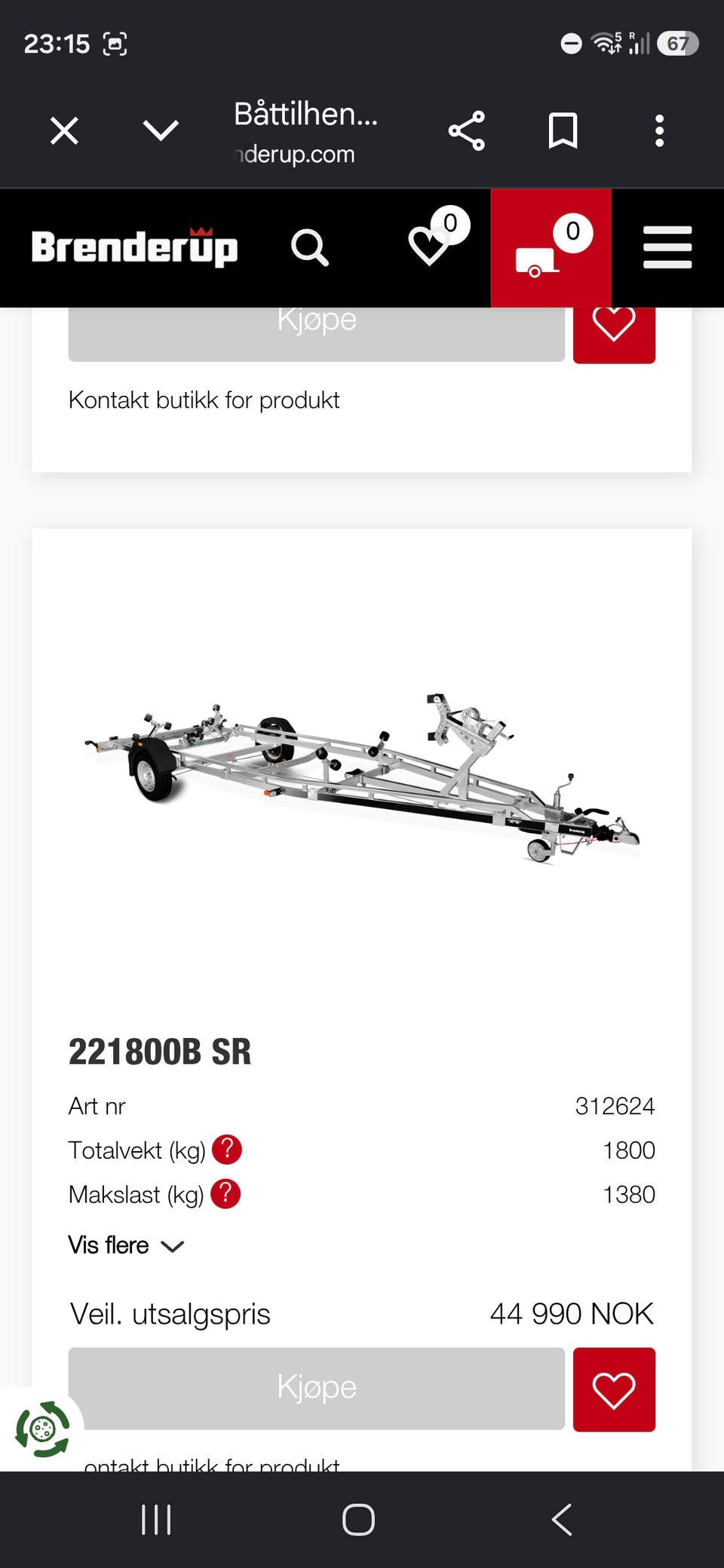Open the red trailer shopping cart
This screenshot has width=724, height=1568.
point(551,248)
